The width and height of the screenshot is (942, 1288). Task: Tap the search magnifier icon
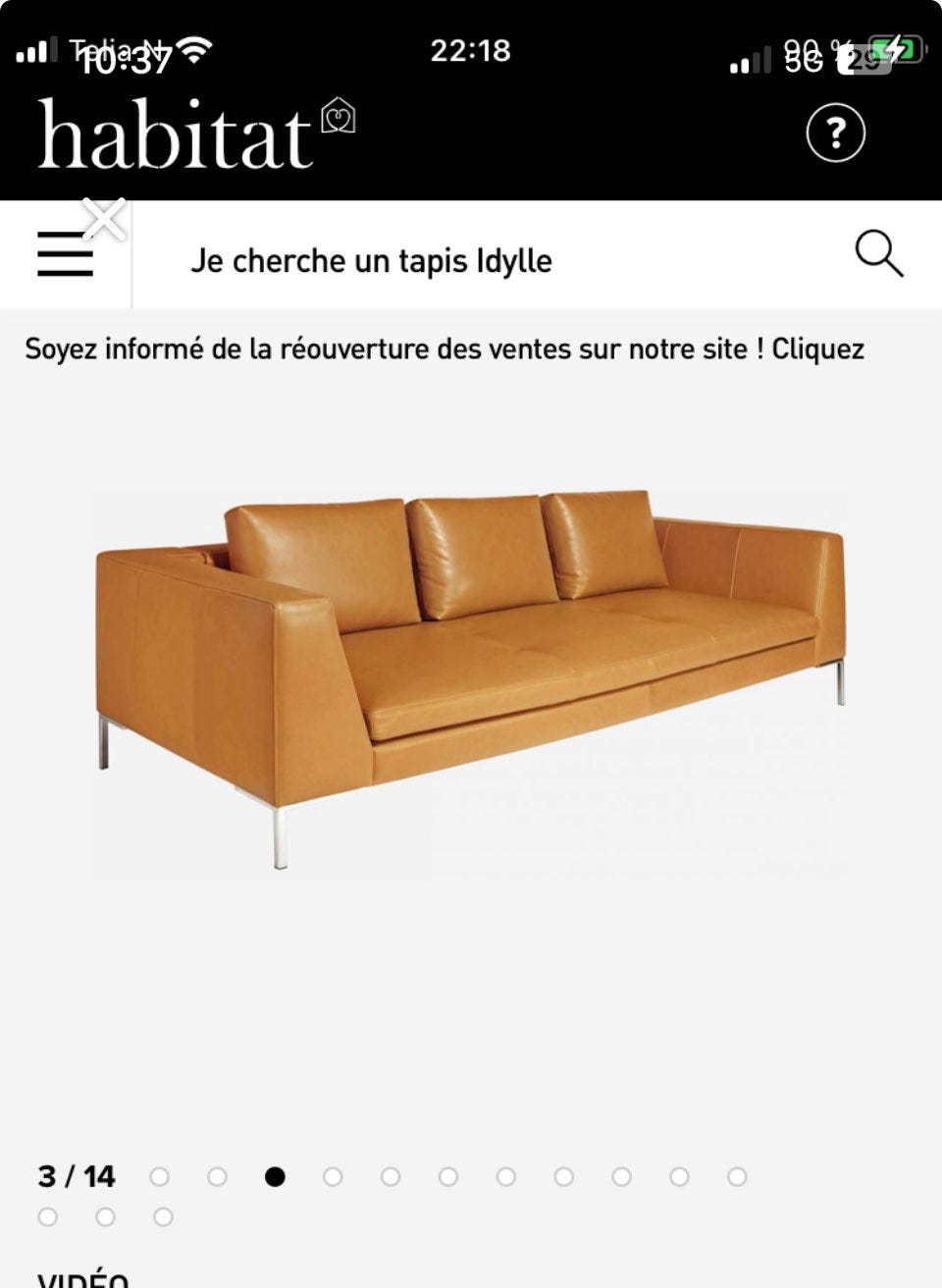[x=880, y=254]
